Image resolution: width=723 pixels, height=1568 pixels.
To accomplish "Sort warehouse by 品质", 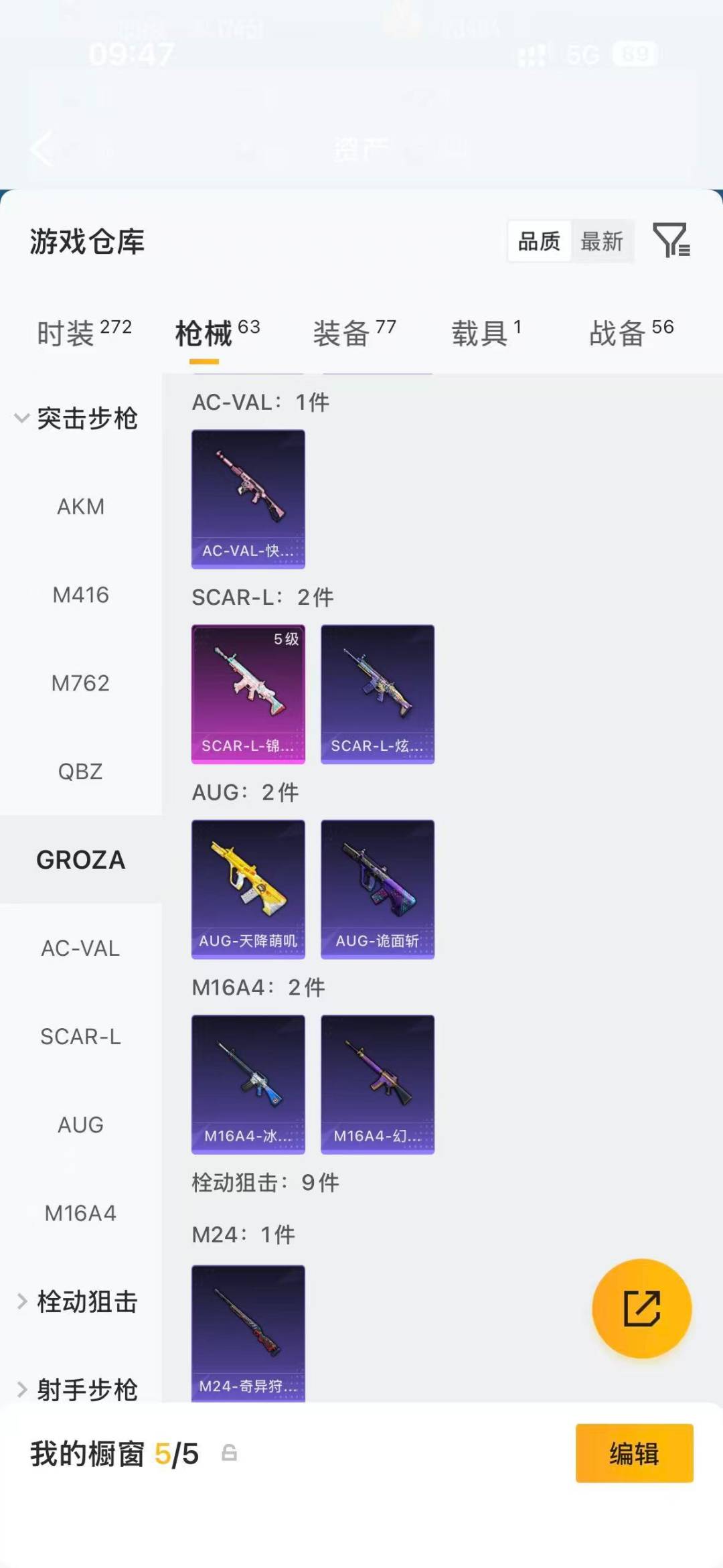I will 539,241.
